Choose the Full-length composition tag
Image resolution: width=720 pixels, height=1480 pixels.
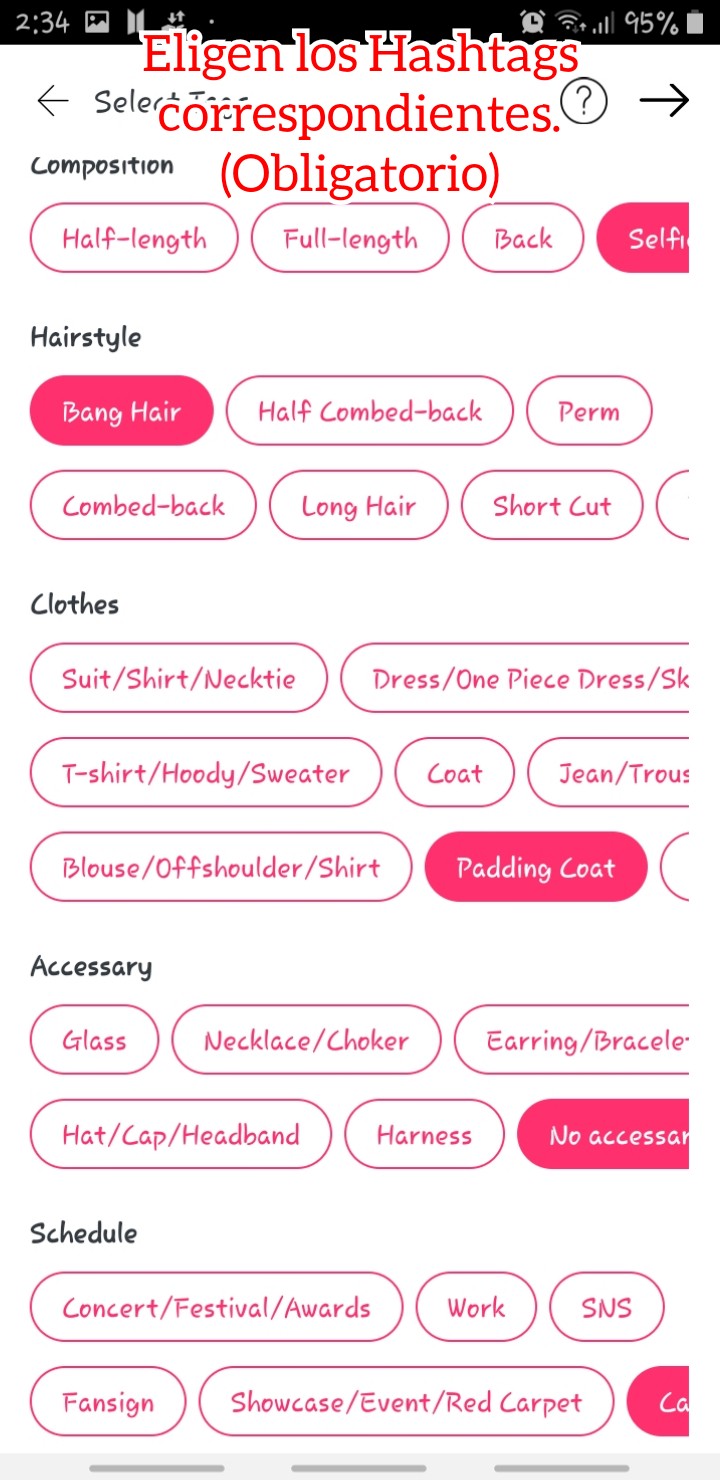click(350, 239)
